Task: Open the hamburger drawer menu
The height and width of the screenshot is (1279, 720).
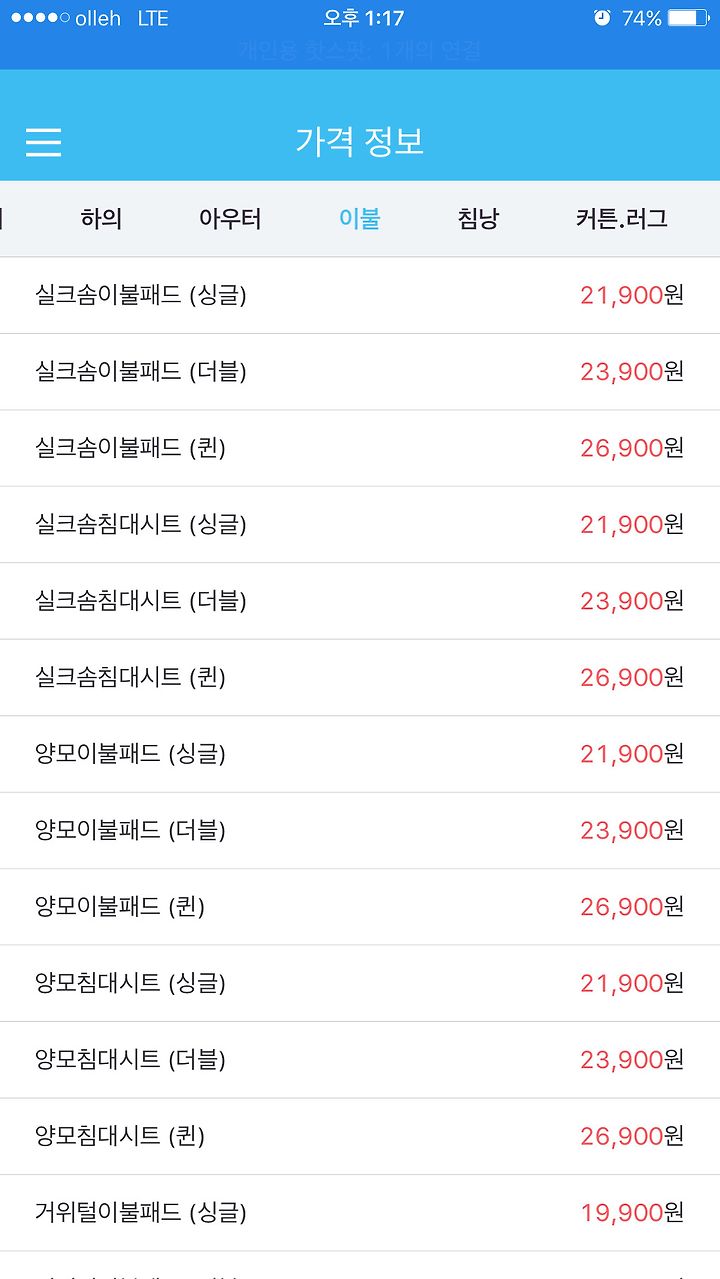Action: click(x=43, y=142)
